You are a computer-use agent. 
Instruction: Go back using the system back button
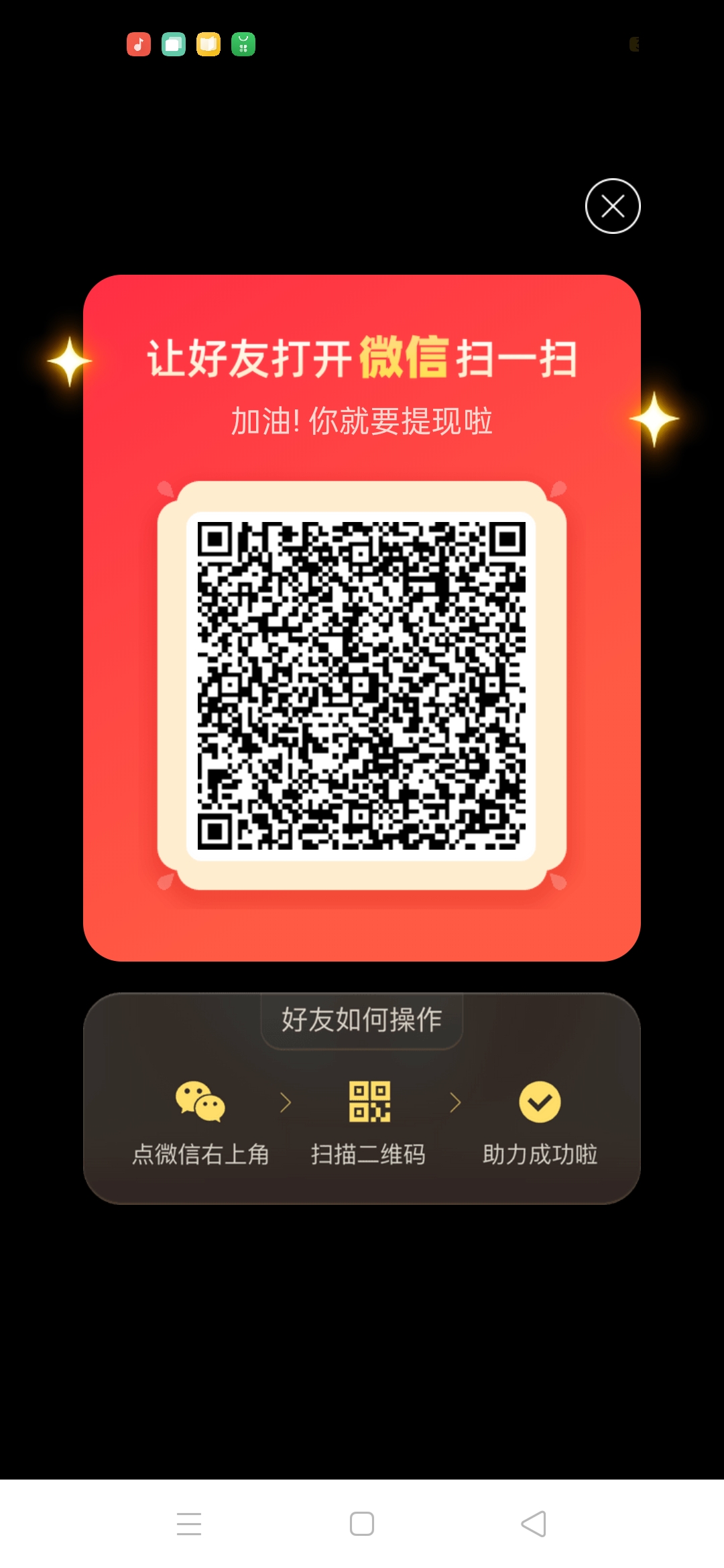[x=534, y=1524]
